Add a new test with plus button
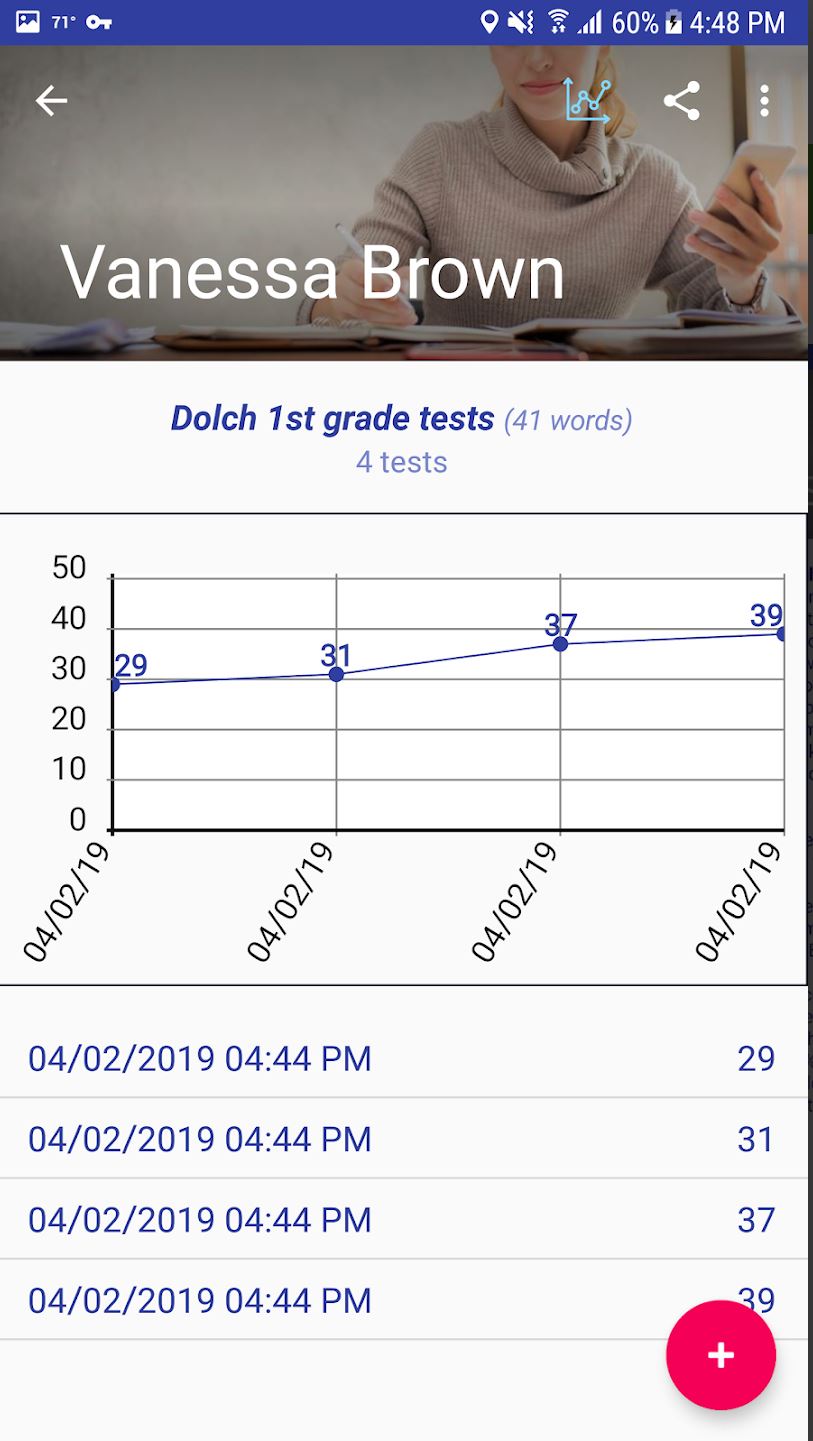Screen dimensions: 813x1441 click(720, 1355)
